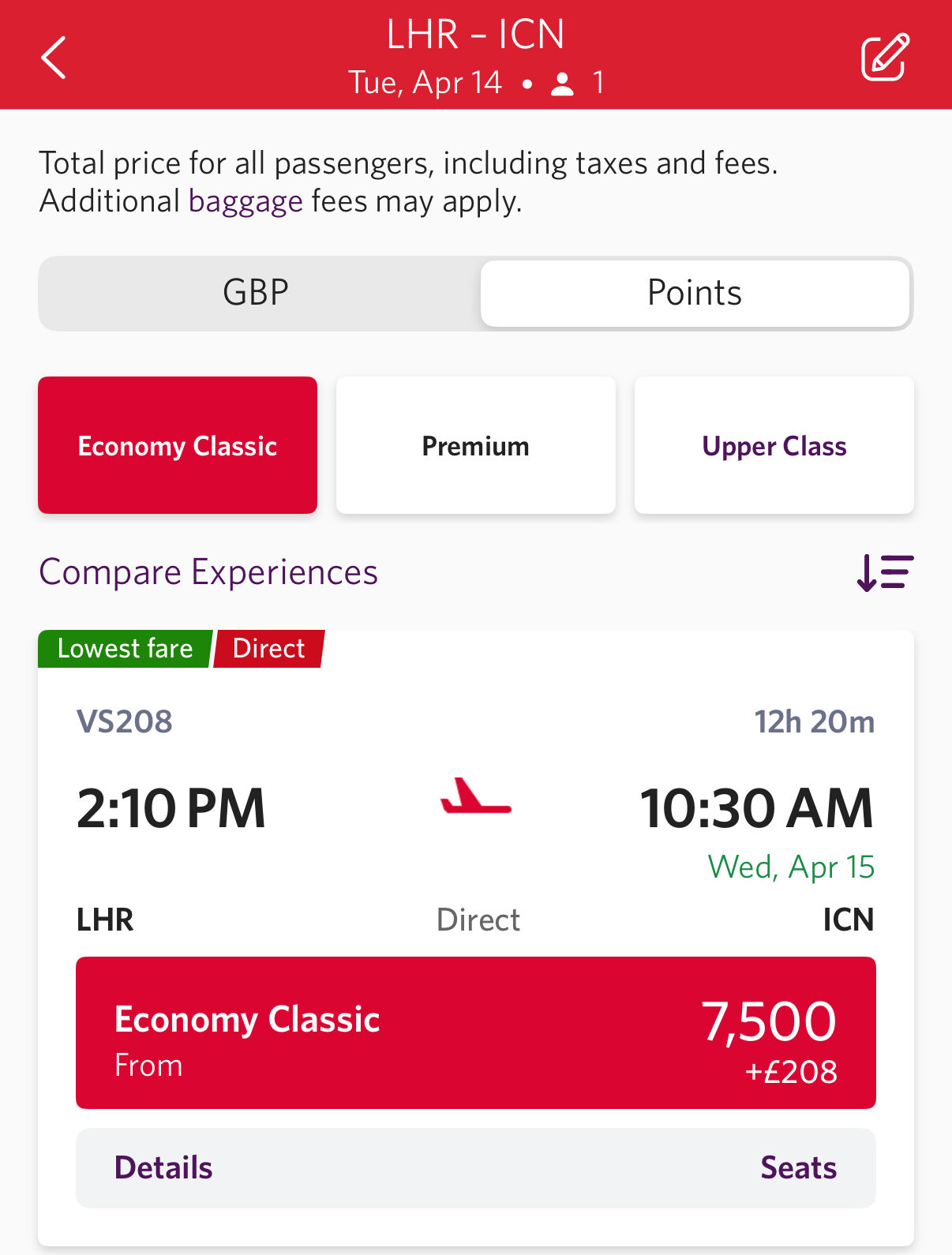View Details for flight VS208

pos(163,1168)
